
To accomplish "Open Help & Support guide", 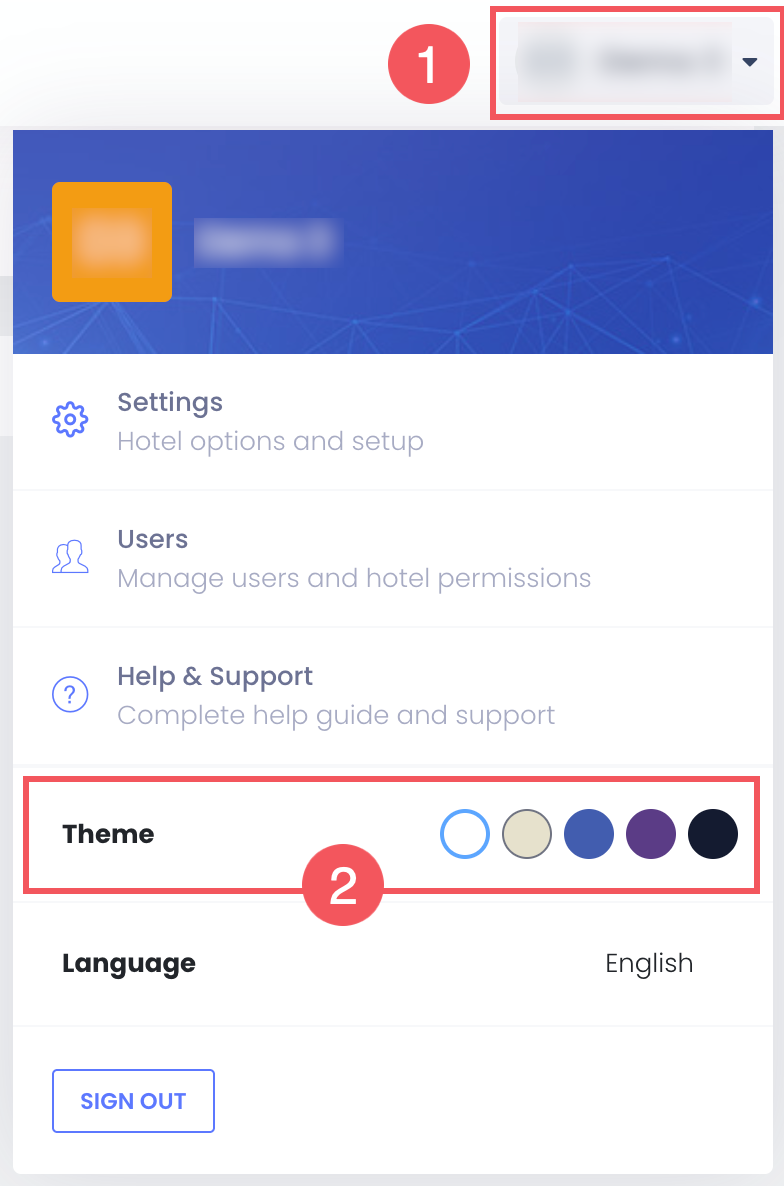I will click(335, 695).
